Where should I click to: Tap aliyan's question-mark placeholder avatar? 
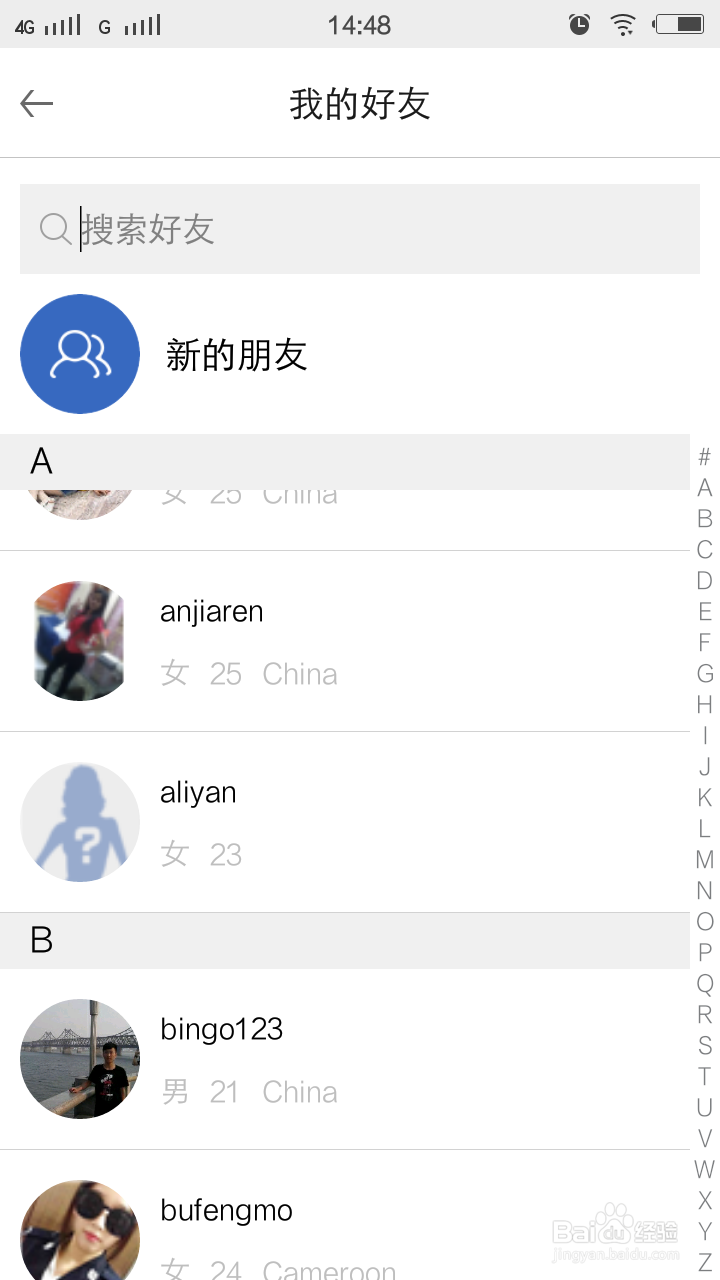(80, 822)
